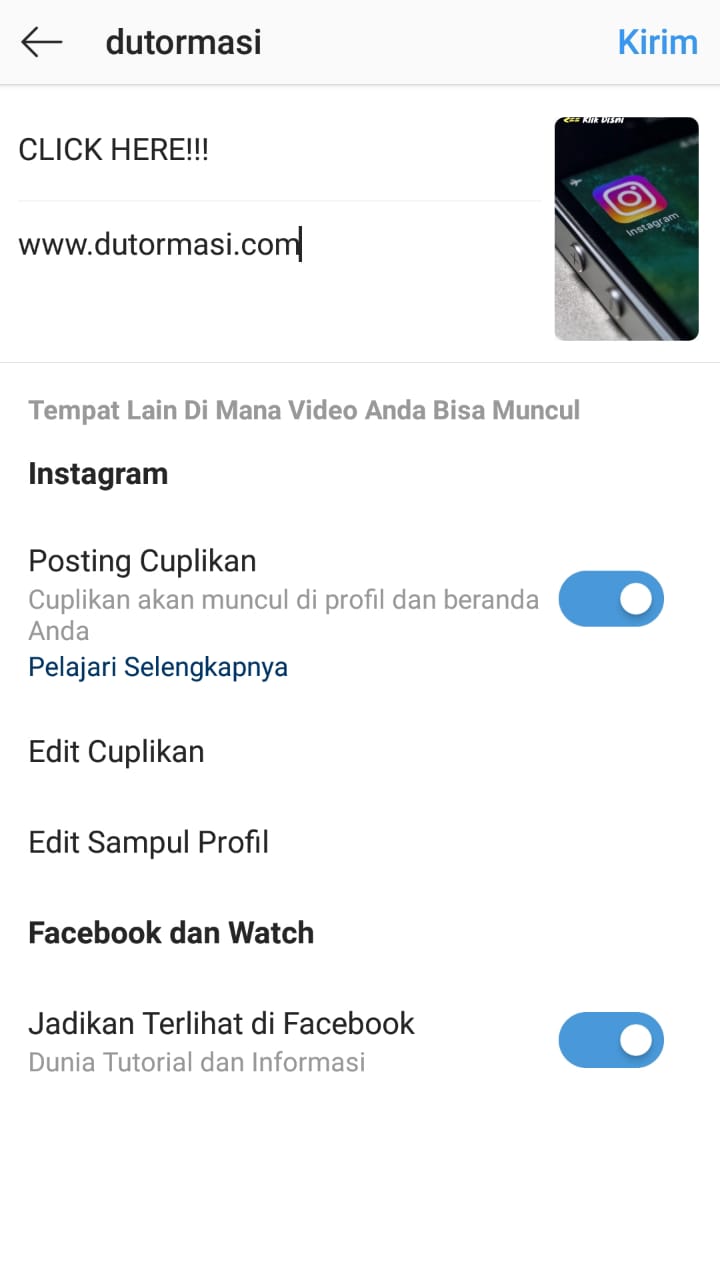Open Edit Cuplikan
This screenshot has width=720, height=1280.
tap(116, 752)
